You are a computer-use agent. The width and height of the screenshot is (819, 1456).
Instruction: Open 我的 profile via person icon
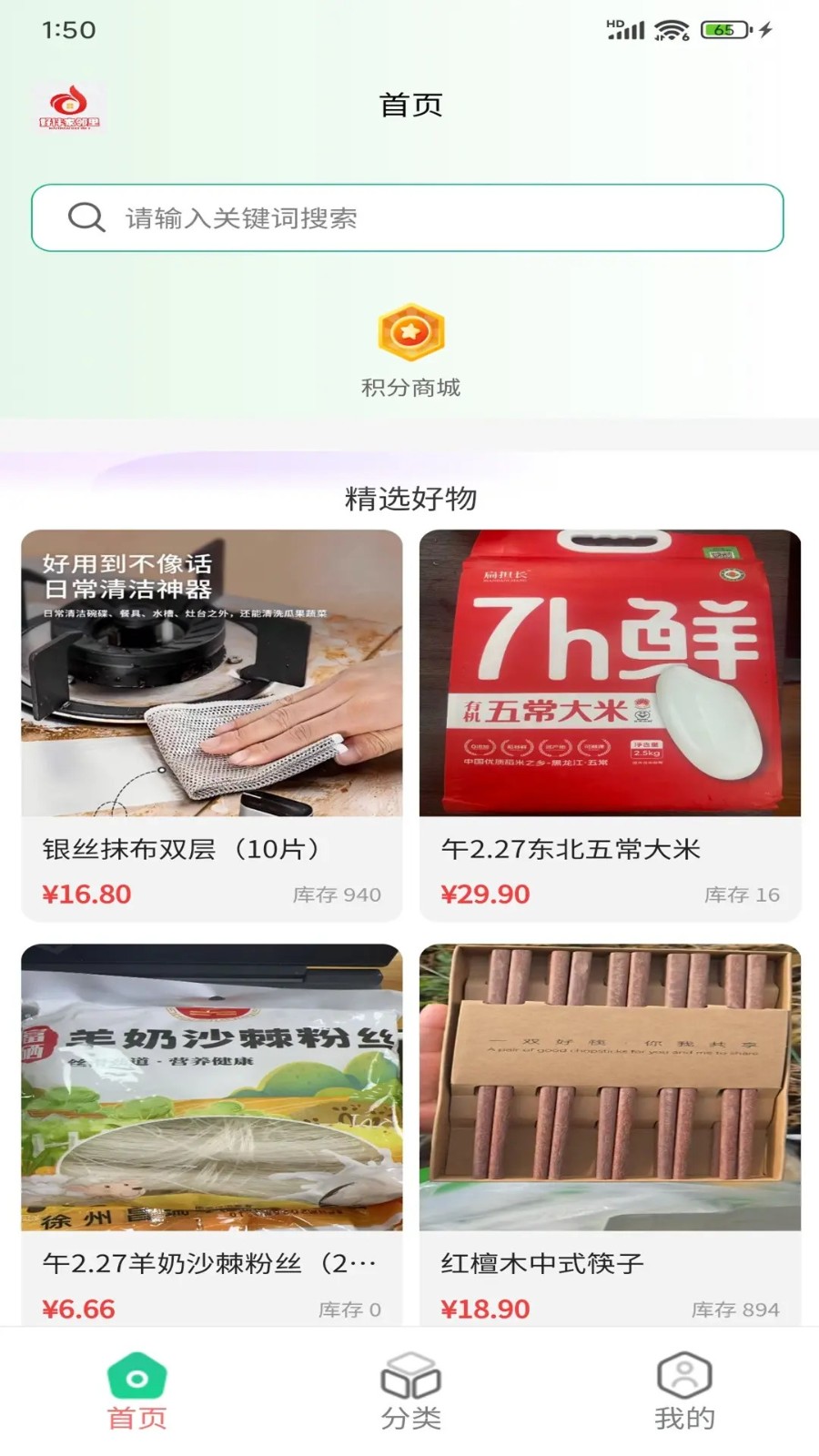[683, 1379]
